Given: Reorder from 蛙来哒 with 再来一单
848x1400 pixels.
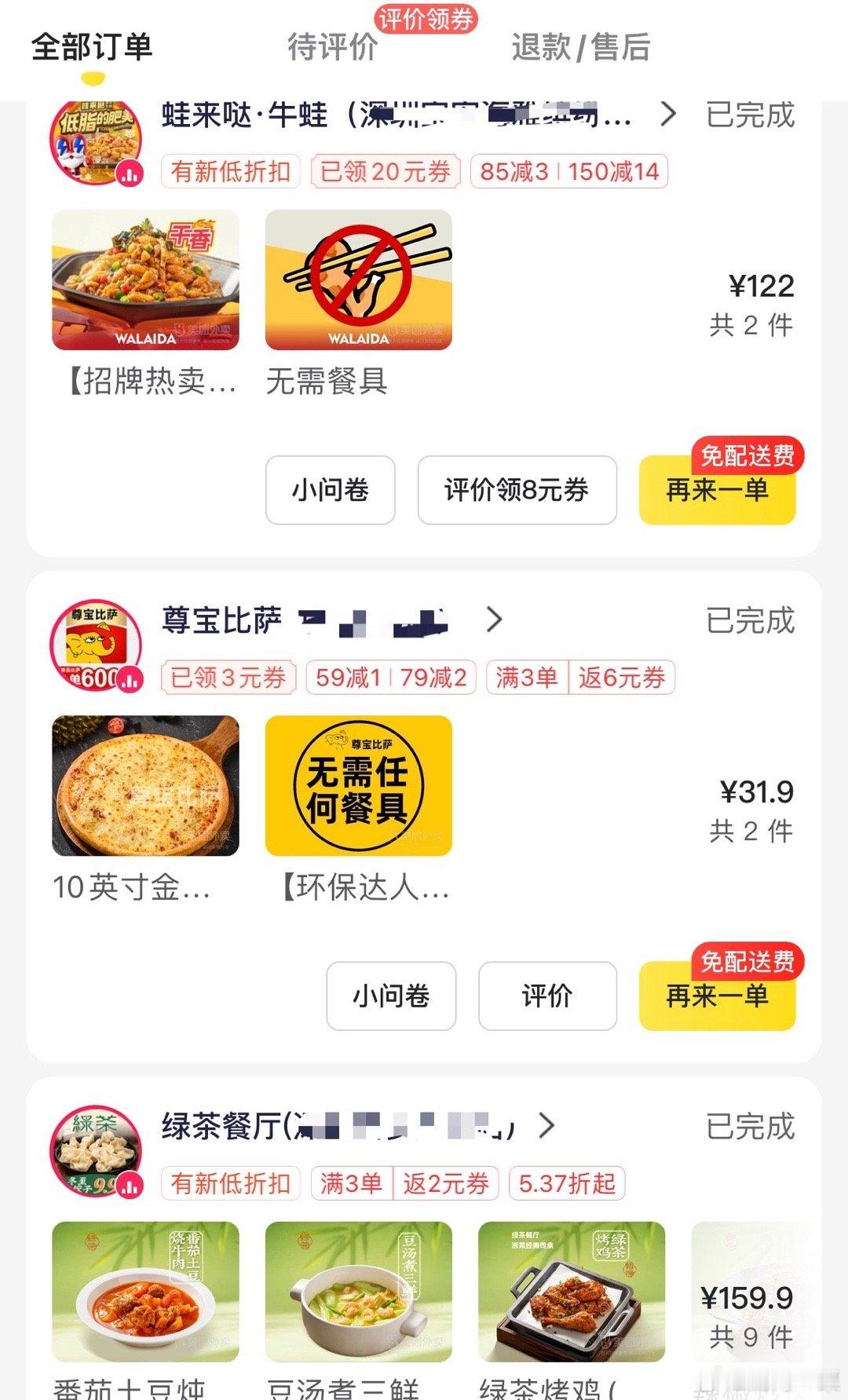Looking at the screenshot, I should click(717, 490).
